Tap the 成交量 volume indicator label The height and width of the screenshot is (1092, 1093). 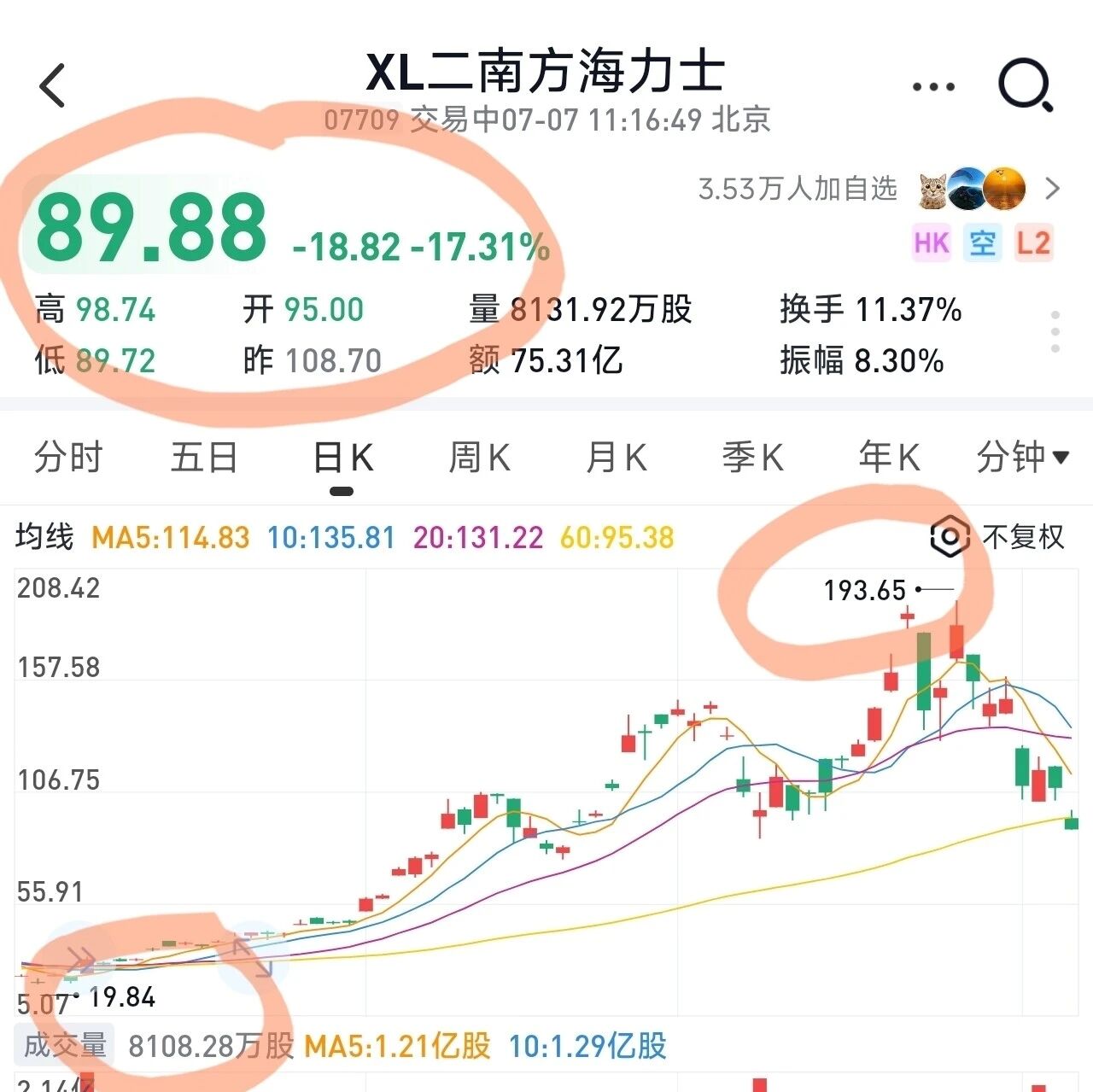coord(65,1045)
